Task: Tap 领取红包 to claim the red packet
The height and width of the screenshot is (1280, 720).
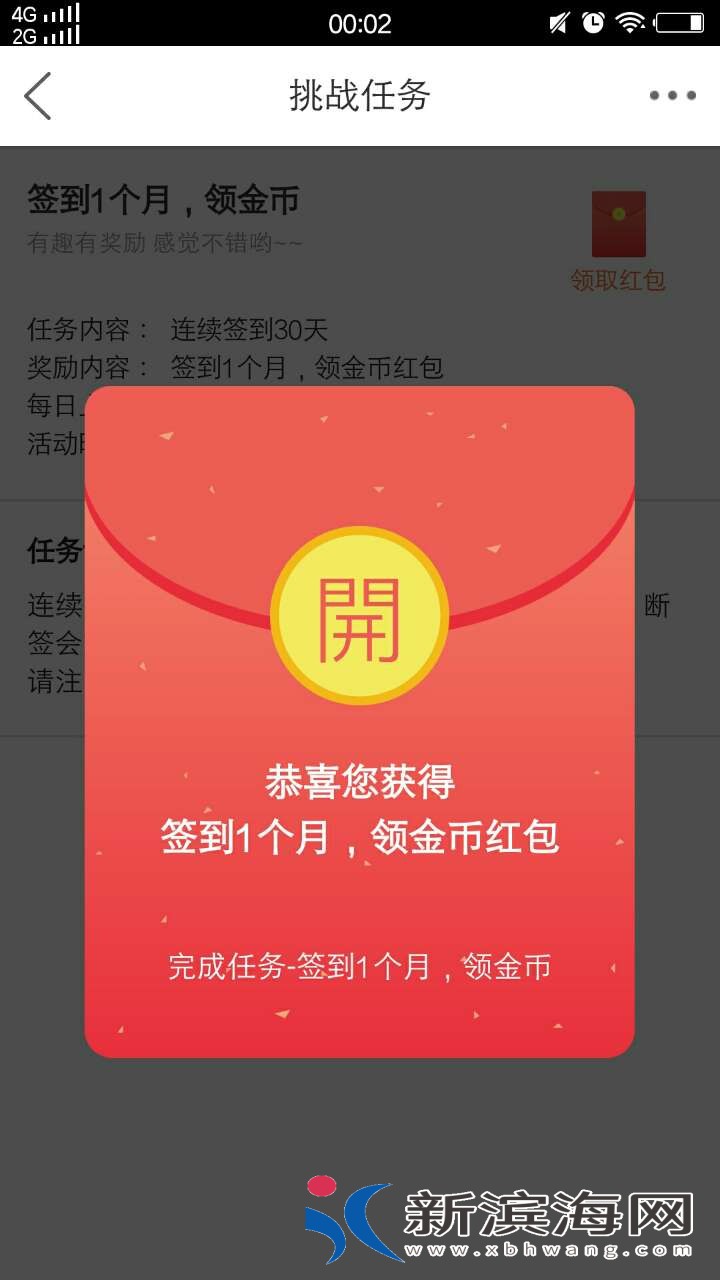Action: point(618,278)
